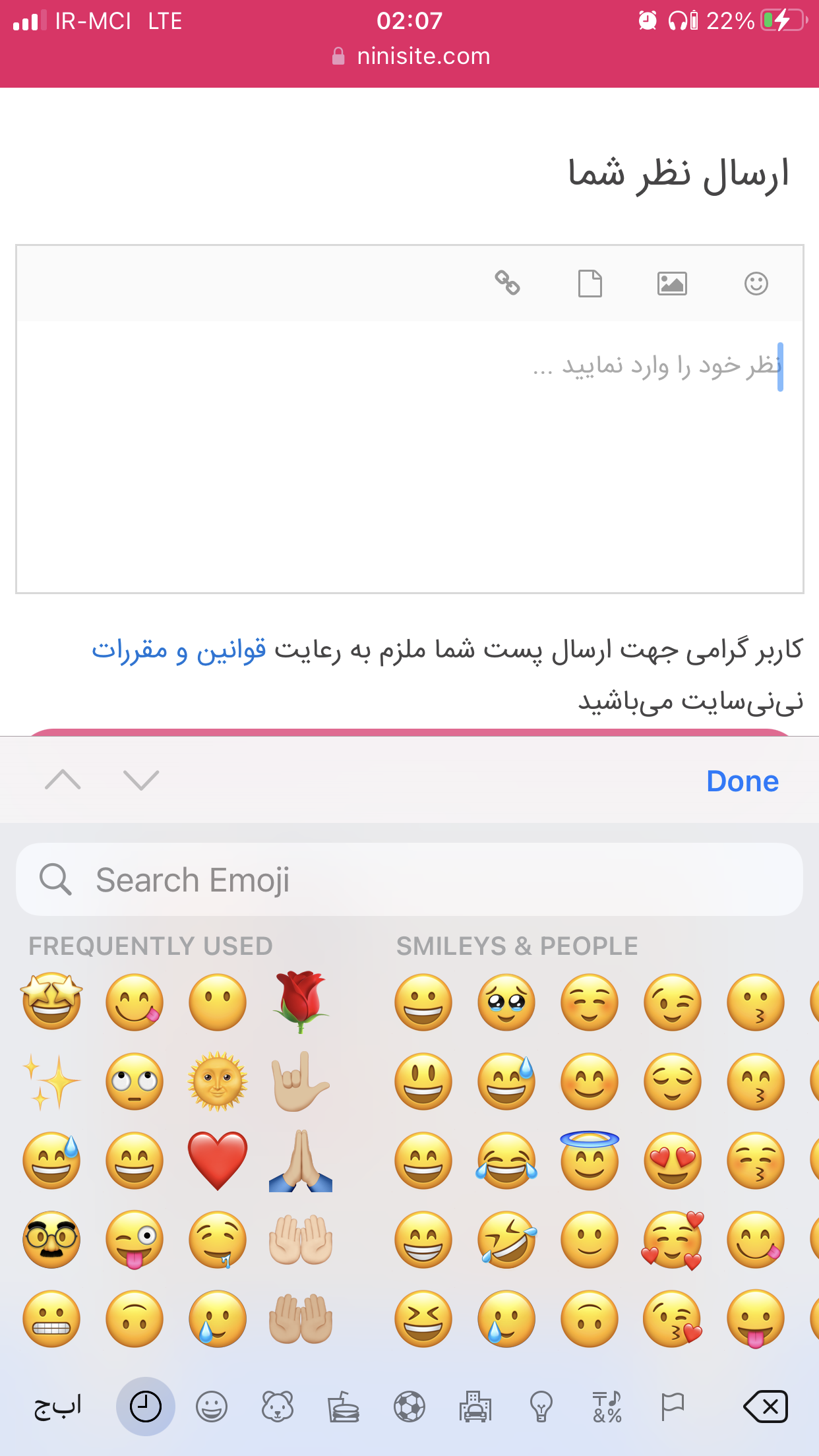Jump to previous field with up arrow
This screenshot has height=1456, width=819.
[63, 780]
